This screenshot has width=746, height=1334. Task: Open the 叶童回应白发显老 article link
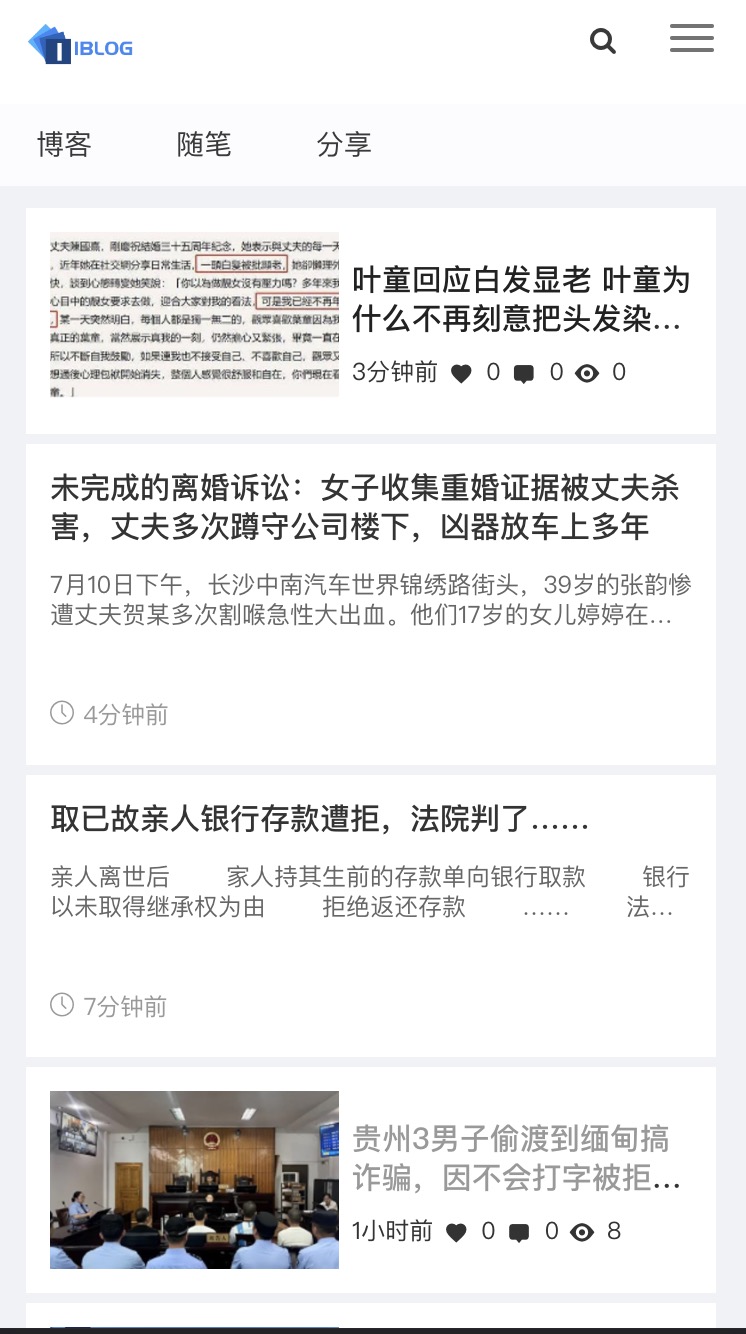click(520, 300)
